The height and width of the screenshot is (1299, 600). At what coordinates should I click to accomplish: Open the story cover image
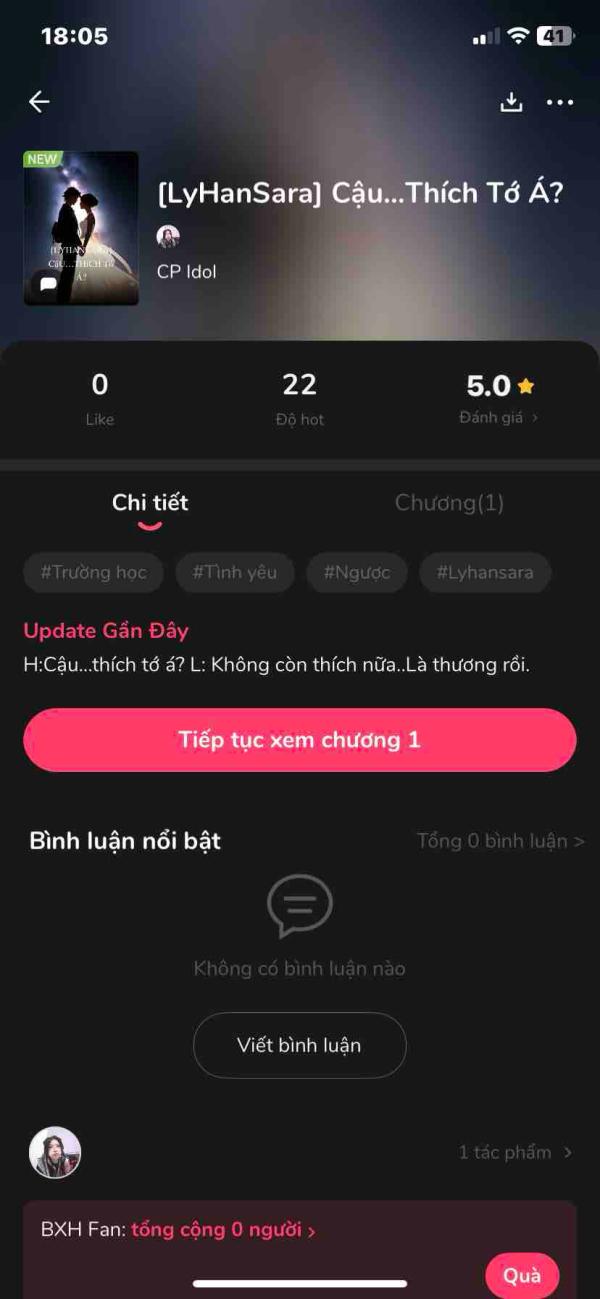(81, 228)
